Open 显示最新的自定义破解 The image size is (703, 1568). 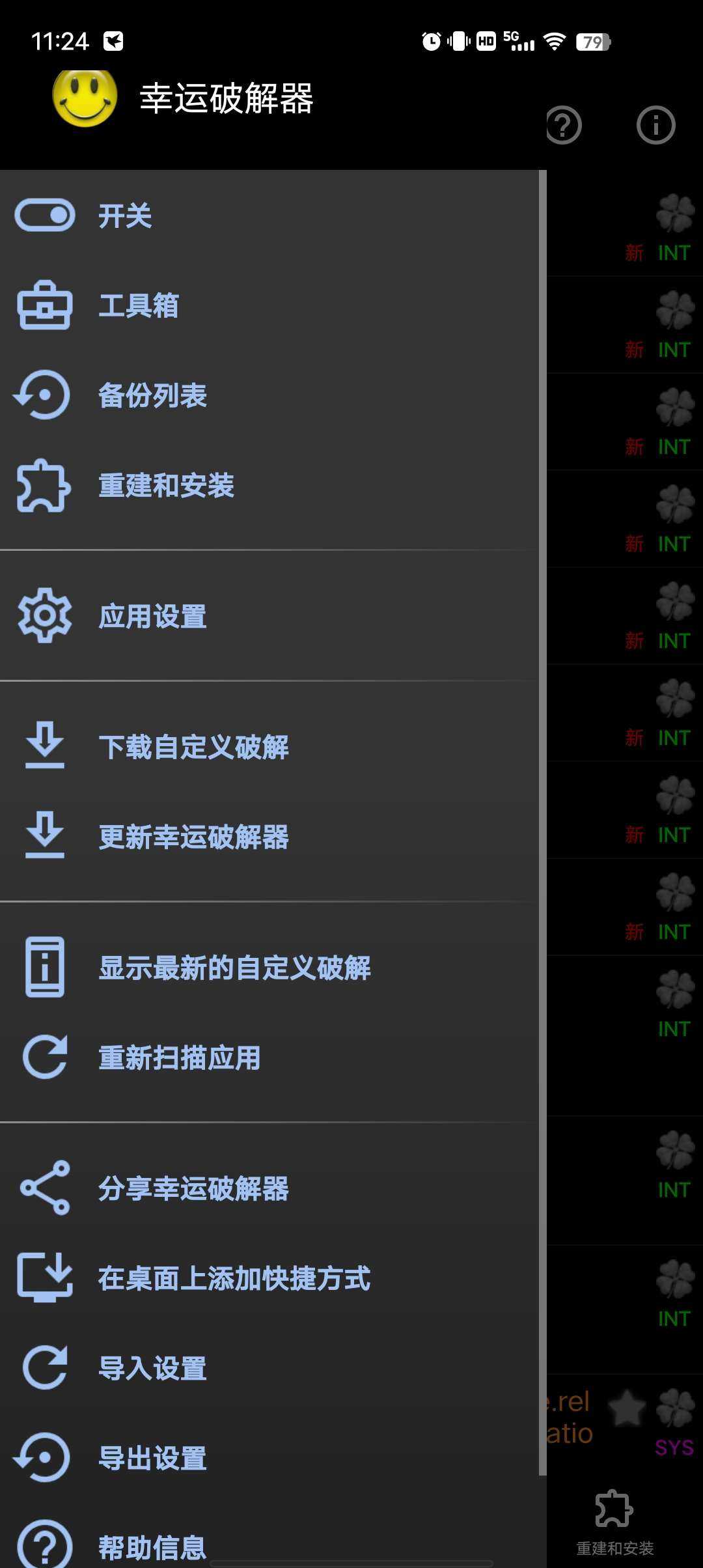pos(234,968)
